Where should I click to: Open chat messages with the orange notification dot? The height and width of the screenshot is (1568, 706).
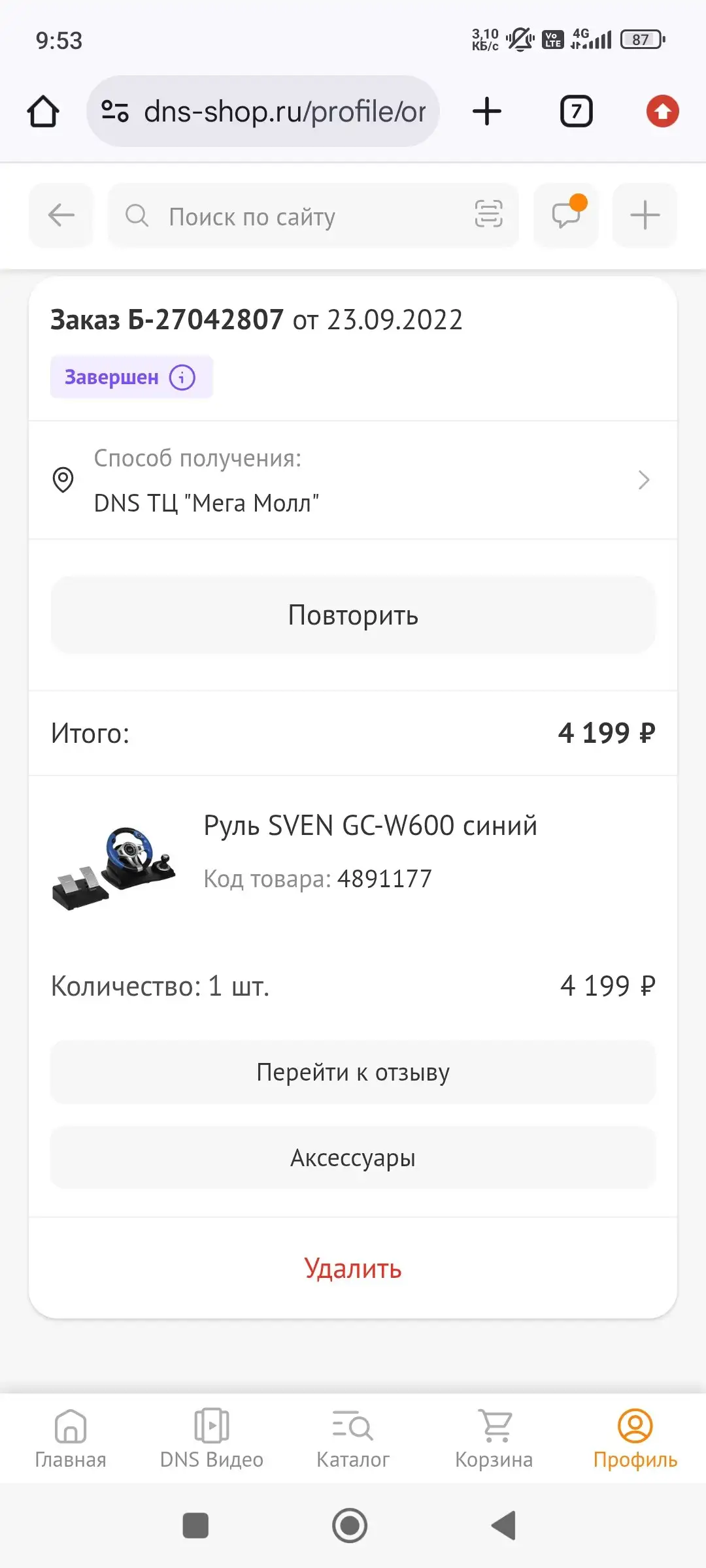tap(565, 216)
